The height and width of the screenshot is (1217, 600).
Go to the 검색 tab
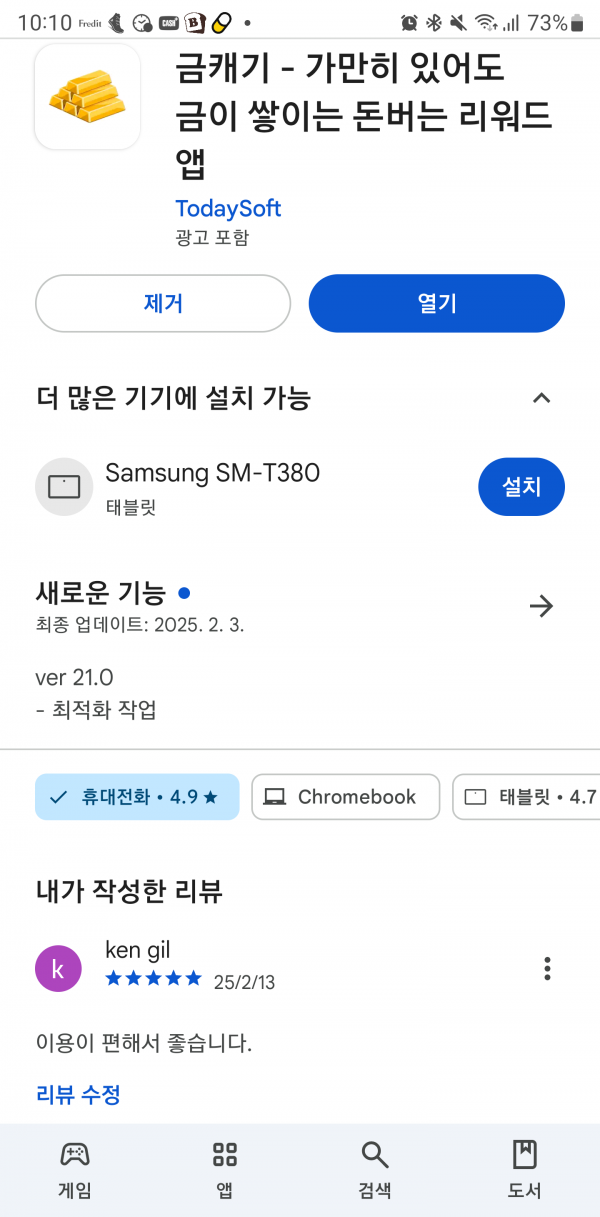(x=375, y=1170)
